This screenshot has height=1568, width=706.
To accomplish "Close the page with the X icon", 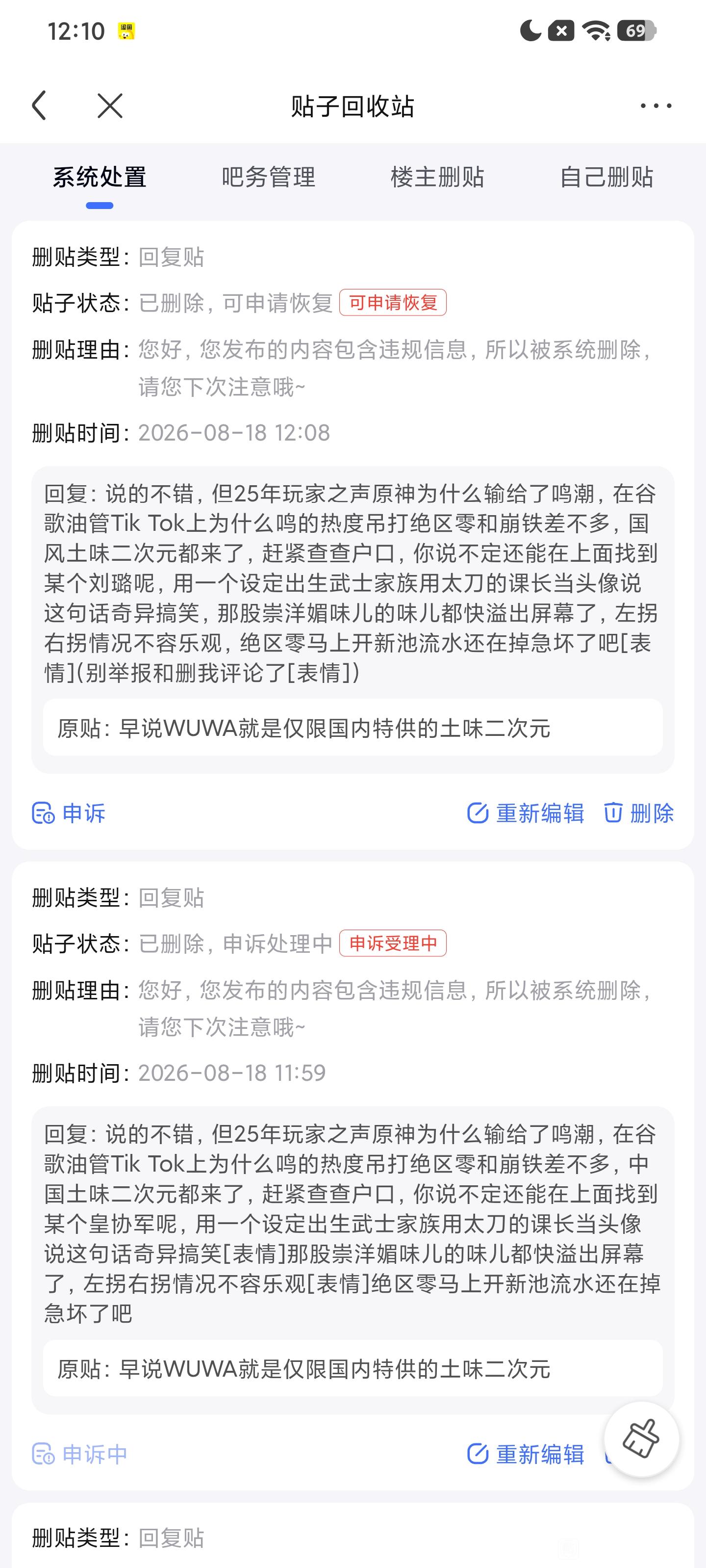I will tap(110, 106).
